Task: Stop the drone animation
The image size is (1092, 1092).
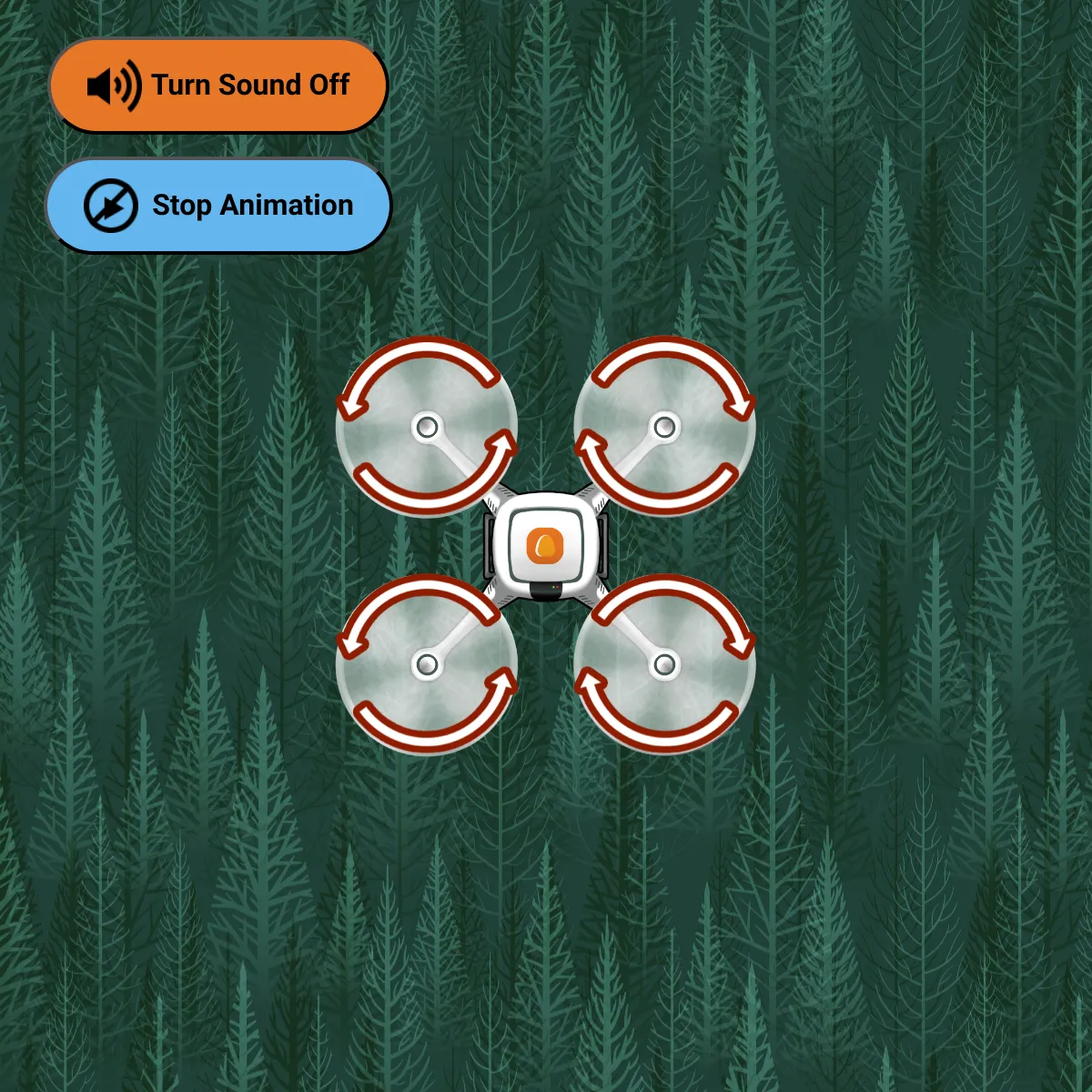Action: point(218,206)
